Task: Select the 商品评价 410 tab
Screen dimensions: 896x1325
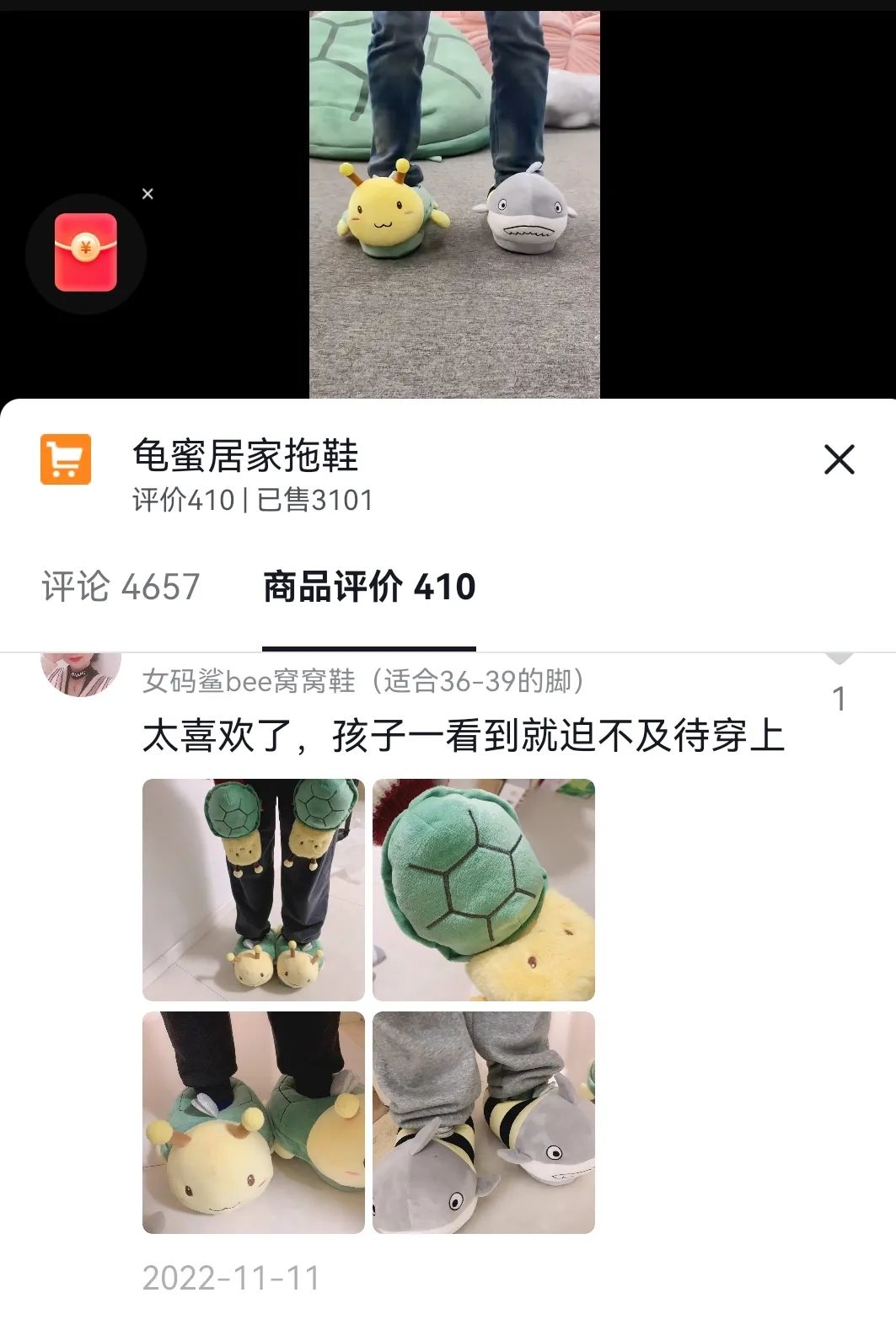Action: [369, 587]
